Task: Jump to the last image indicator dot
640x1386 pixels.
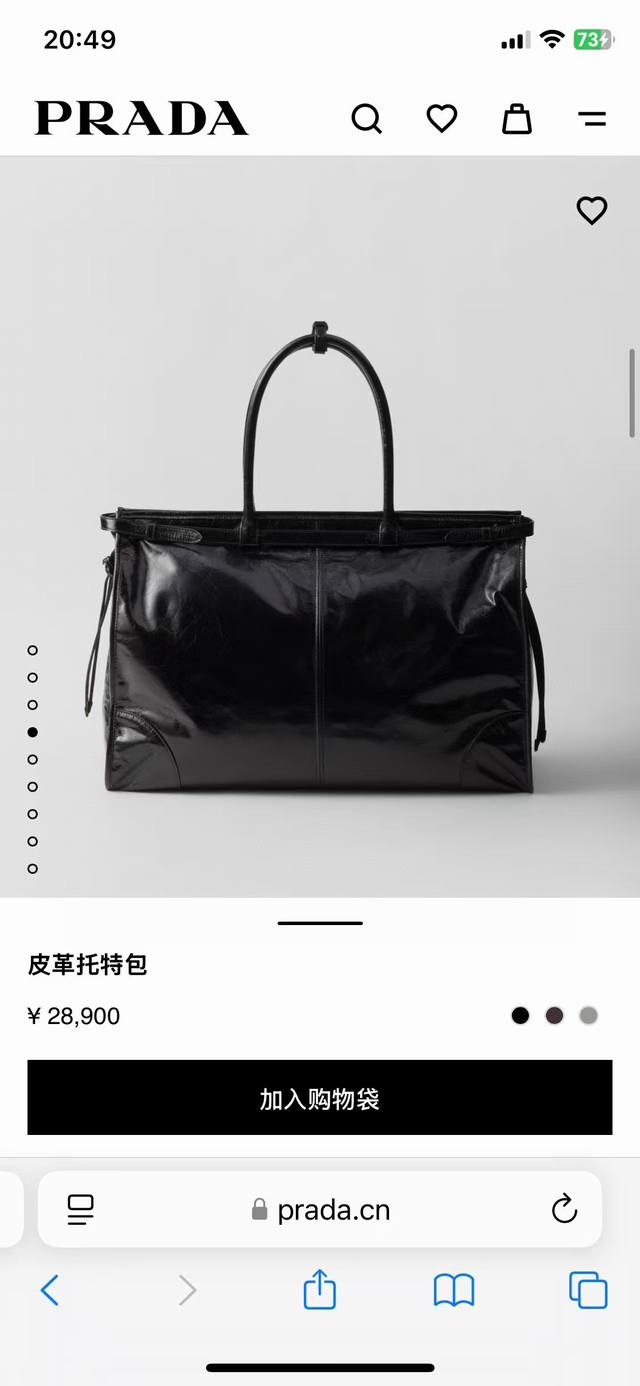Action: [x=33, y=868]
